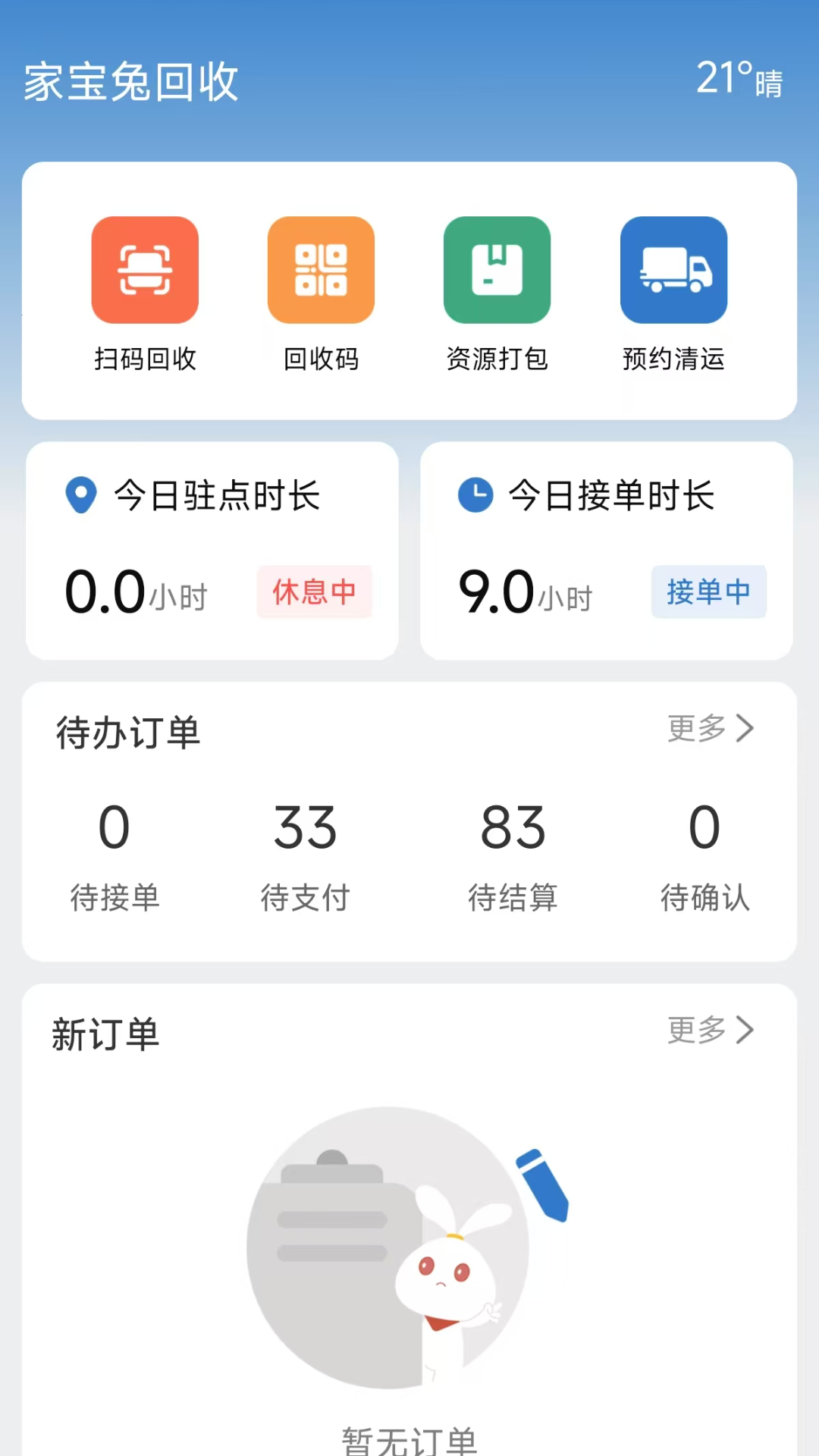Tap the weather display showing 21°晴

click(739, 80)
